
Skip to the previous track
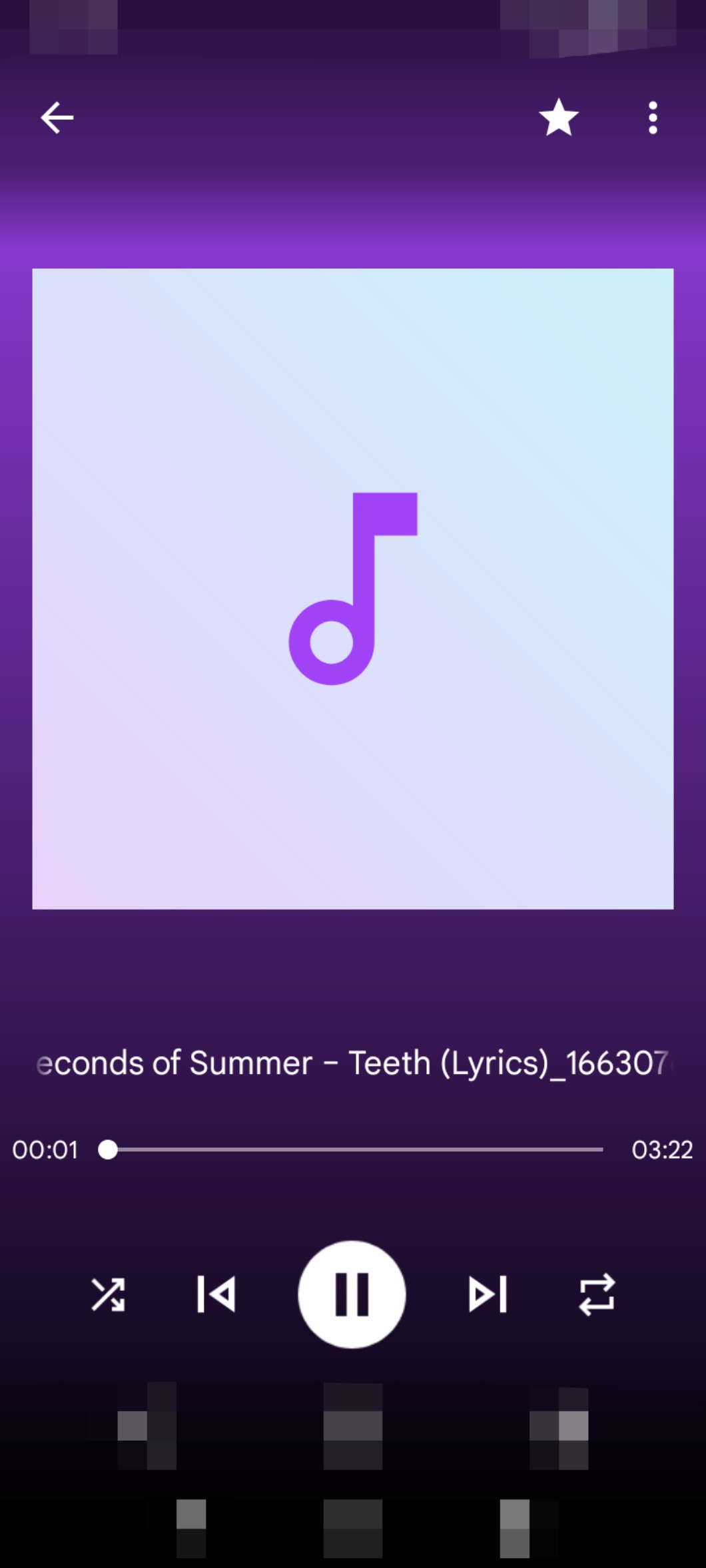[216, 1294]
